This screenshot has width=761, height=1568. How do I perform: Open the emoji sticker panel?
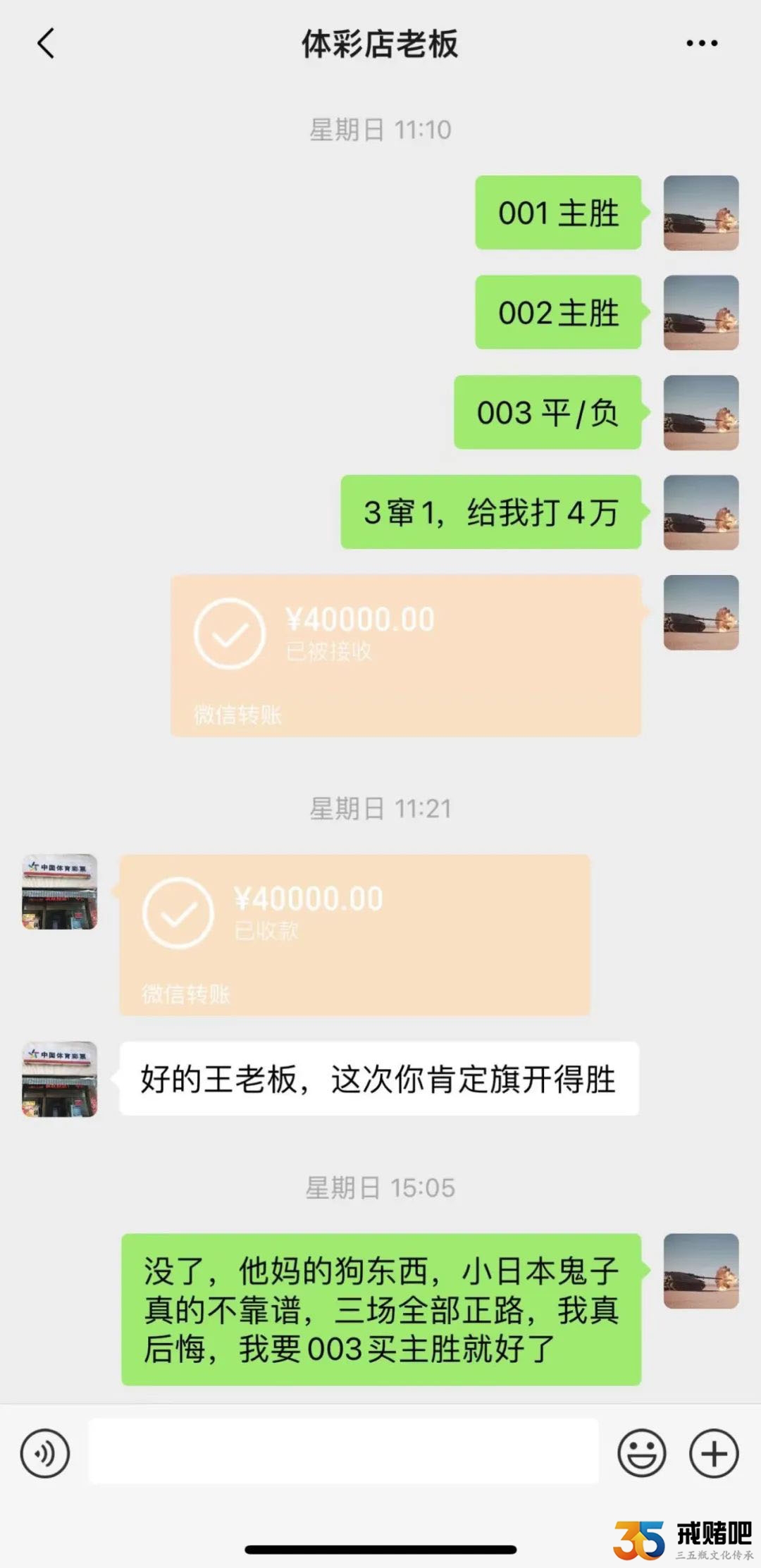pos(641,1453)
